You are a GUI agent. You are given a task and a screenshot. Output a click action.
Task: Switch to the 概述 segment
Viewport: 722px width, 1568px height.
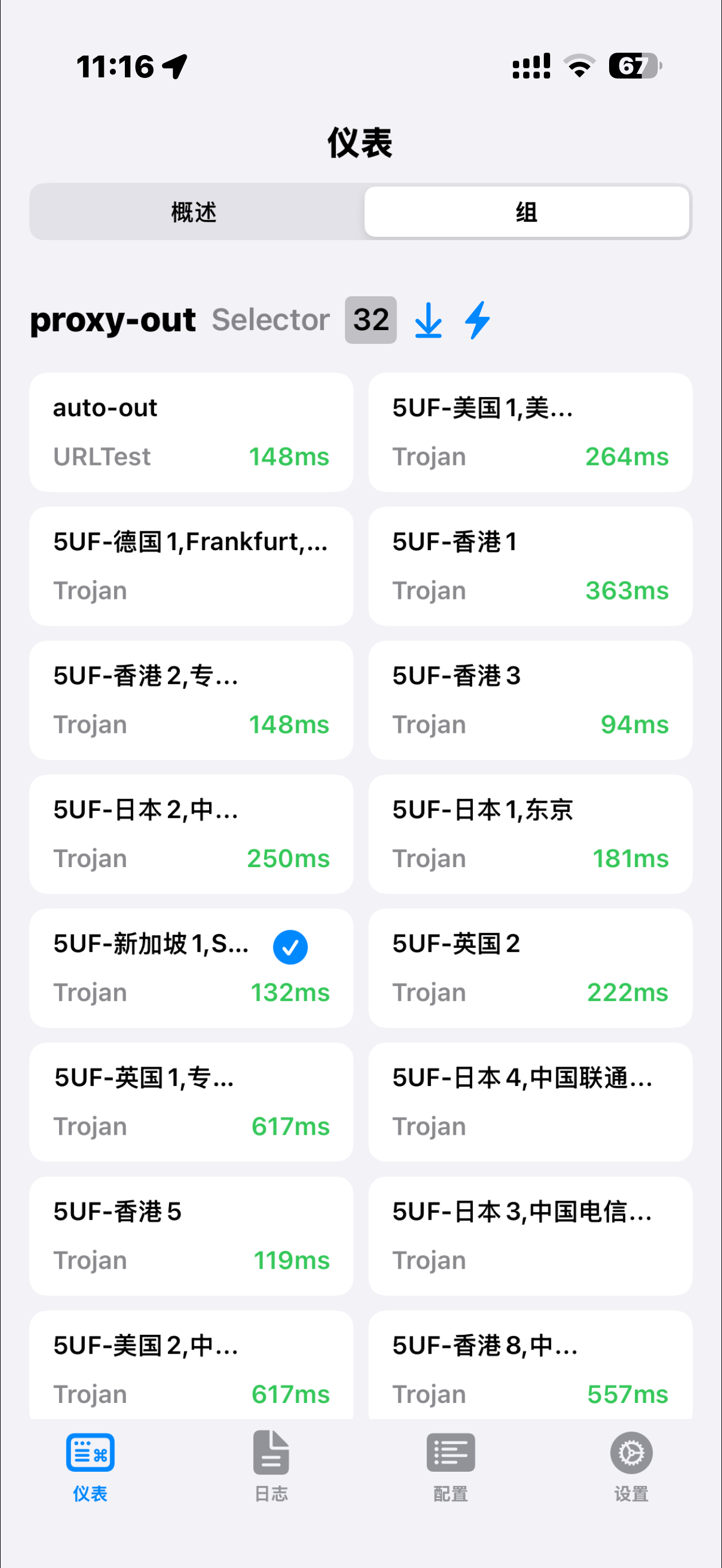click(194, 213)
